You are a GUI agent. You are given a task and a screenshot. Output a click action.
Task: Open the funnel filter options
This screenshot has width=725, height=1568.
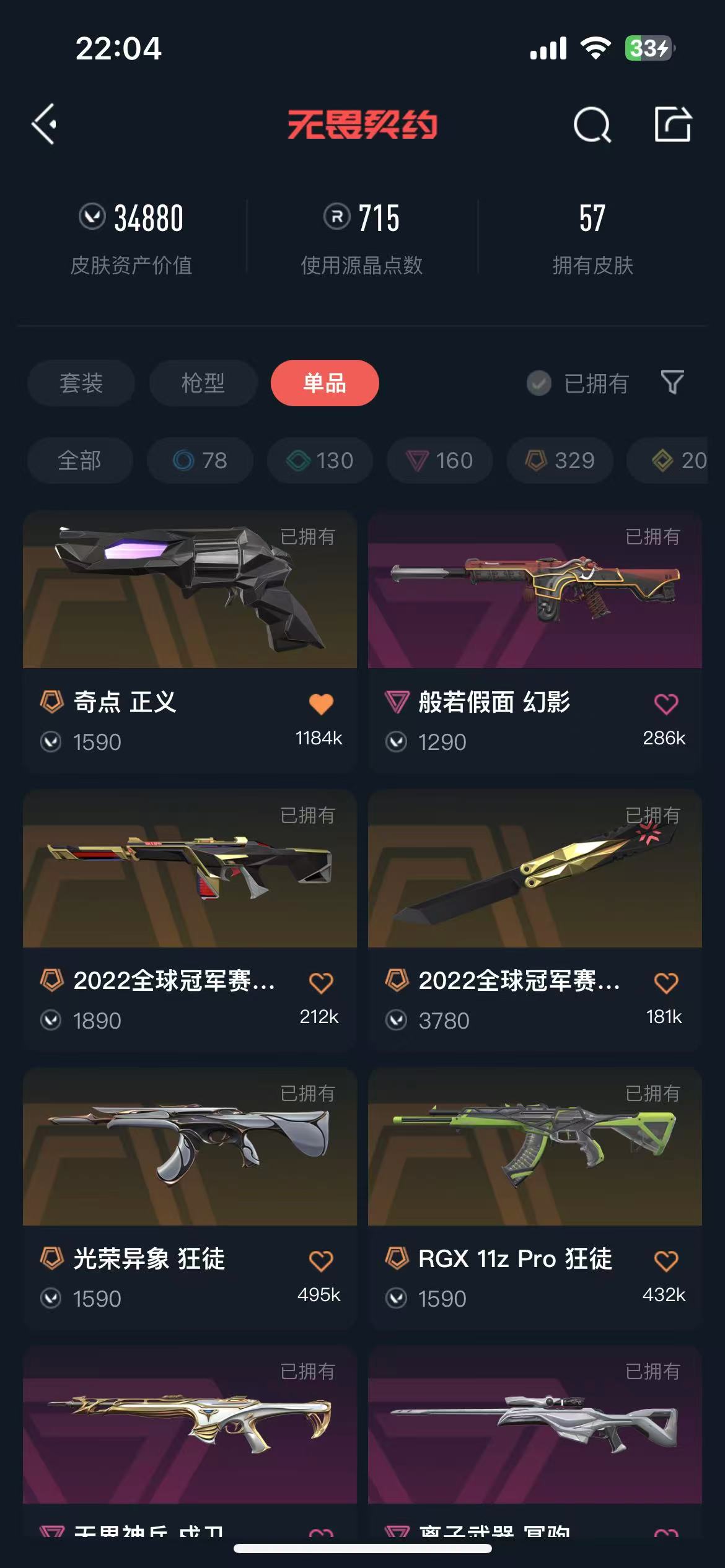tap(672, 383)
